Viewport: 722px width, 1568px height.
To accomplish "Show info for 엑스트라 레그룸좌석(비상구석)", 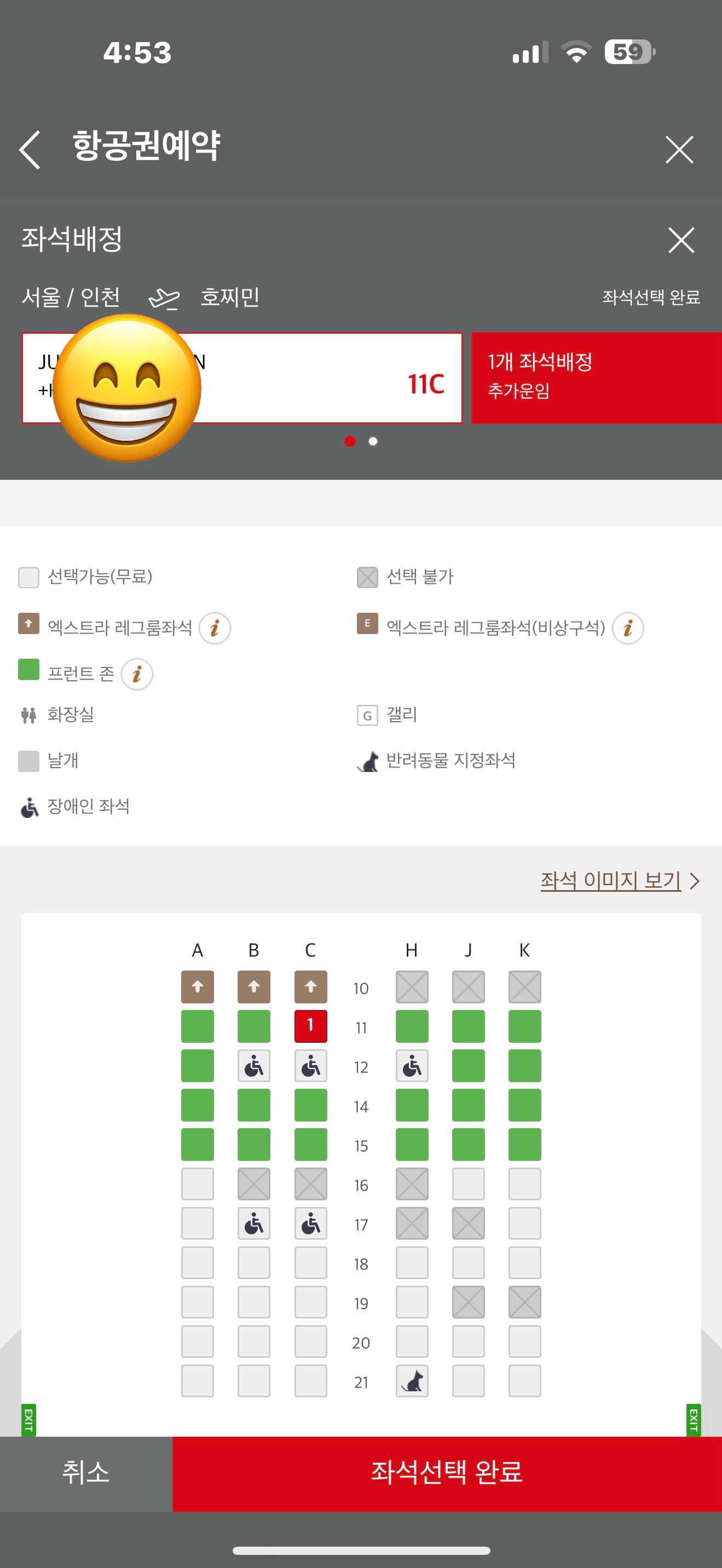I will [628, 628].
